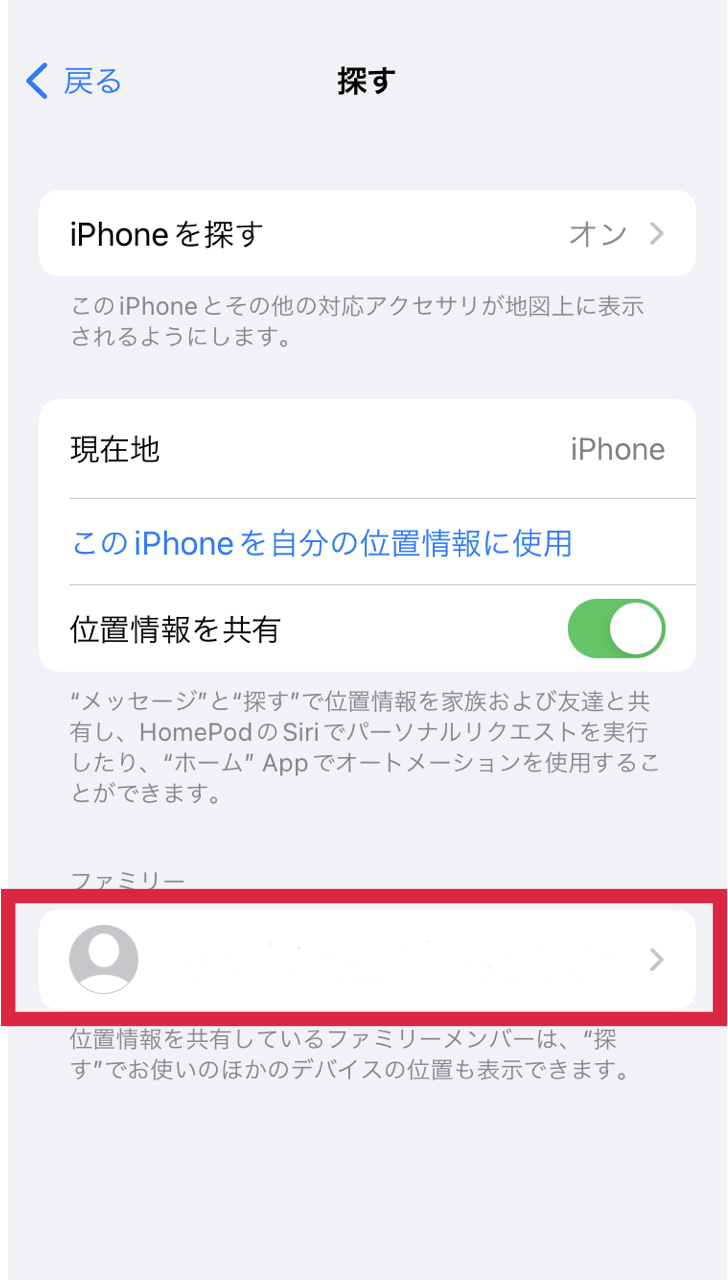The image size is (728, 1280).
Task: Toggle the 位置情報を共有 switch off
Action: click(616, 629)
